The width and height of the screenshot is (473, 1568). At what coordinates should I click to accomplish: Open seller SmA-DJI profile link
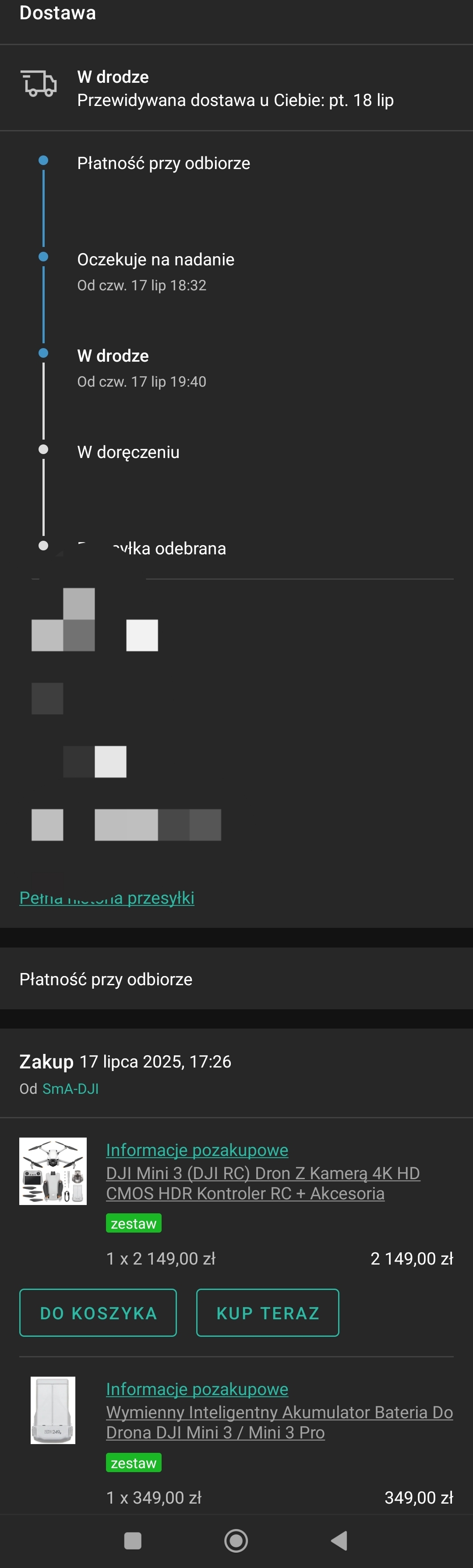[70, 1089]
